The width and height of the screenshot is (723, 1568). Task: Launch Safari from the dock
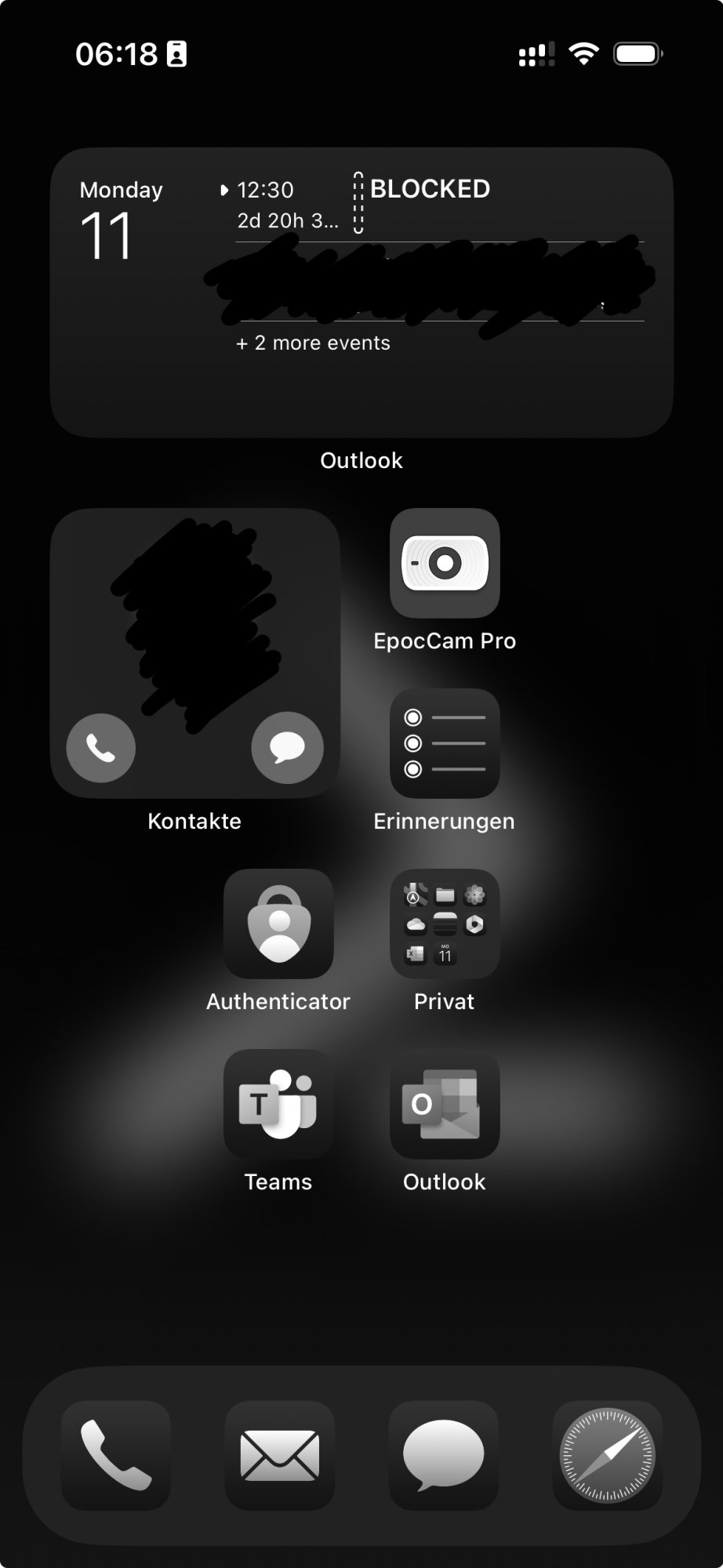pos(608,1455)
